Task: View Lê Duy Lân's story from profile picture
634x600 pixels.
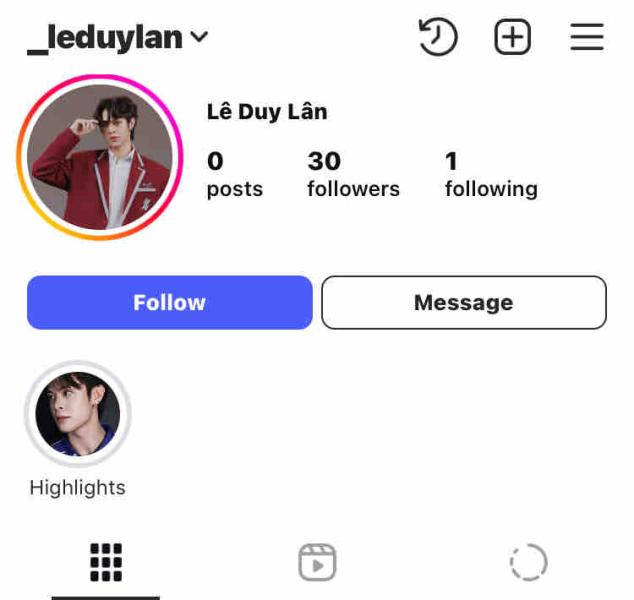Action: click(x=99, y=158)
